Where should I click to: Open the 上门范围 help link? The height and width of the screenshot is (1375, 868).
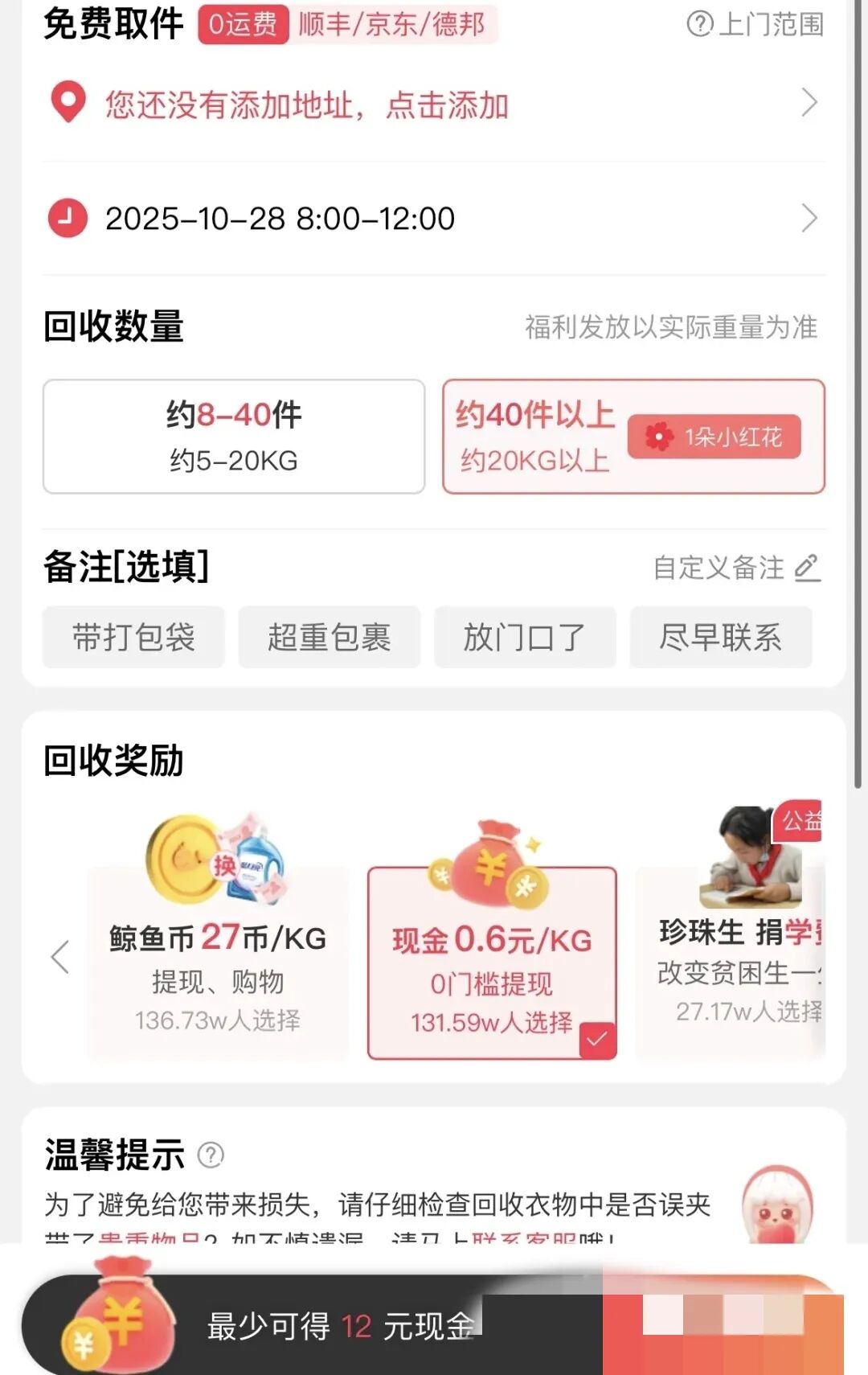tap(755, 24)
